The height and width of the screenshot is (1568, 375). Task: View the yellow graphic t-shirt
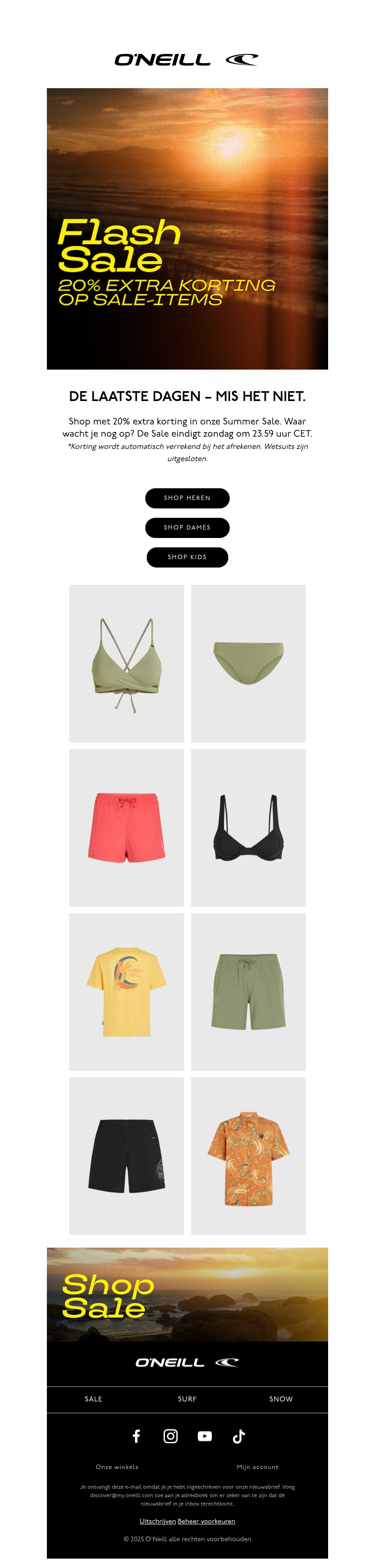point(126,992)
